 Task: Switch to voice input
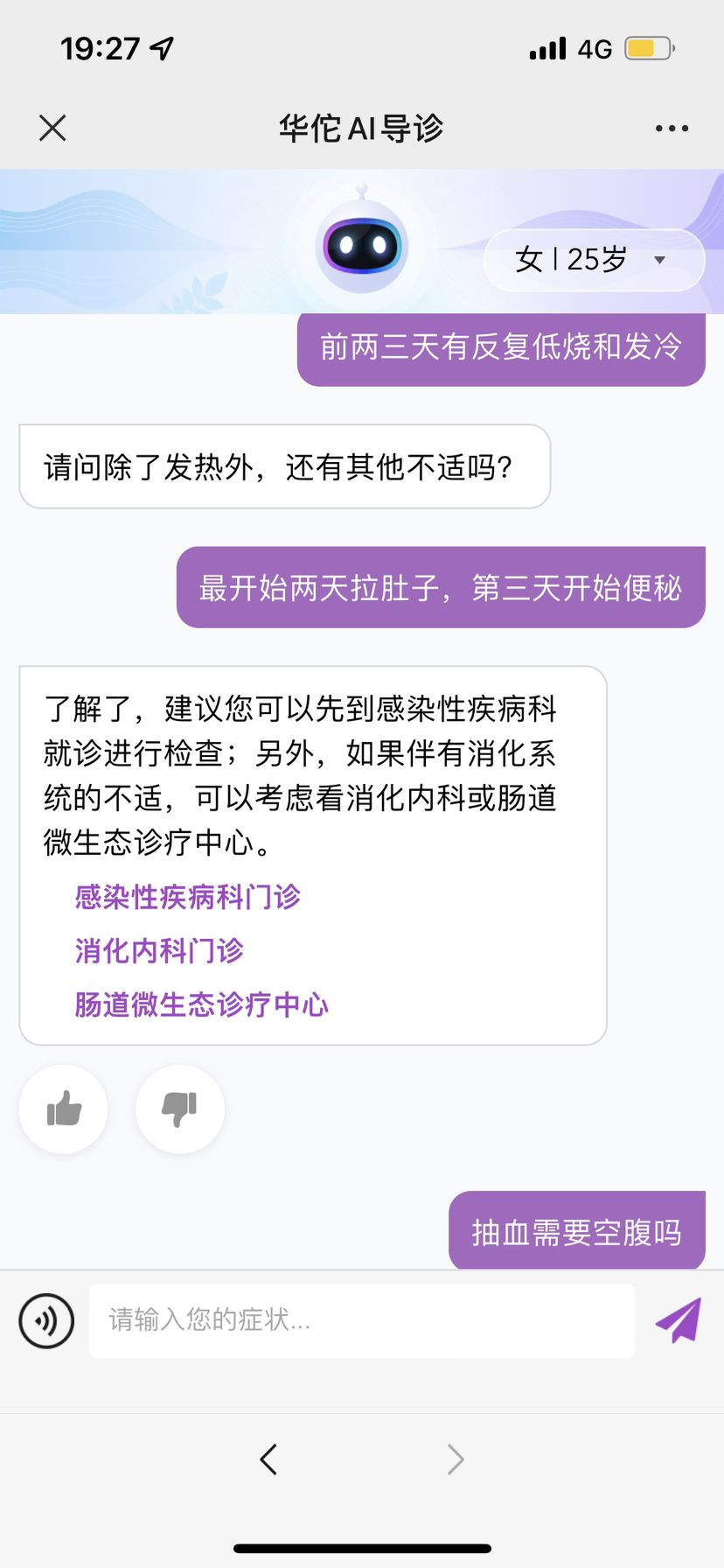coord(46,1320)
